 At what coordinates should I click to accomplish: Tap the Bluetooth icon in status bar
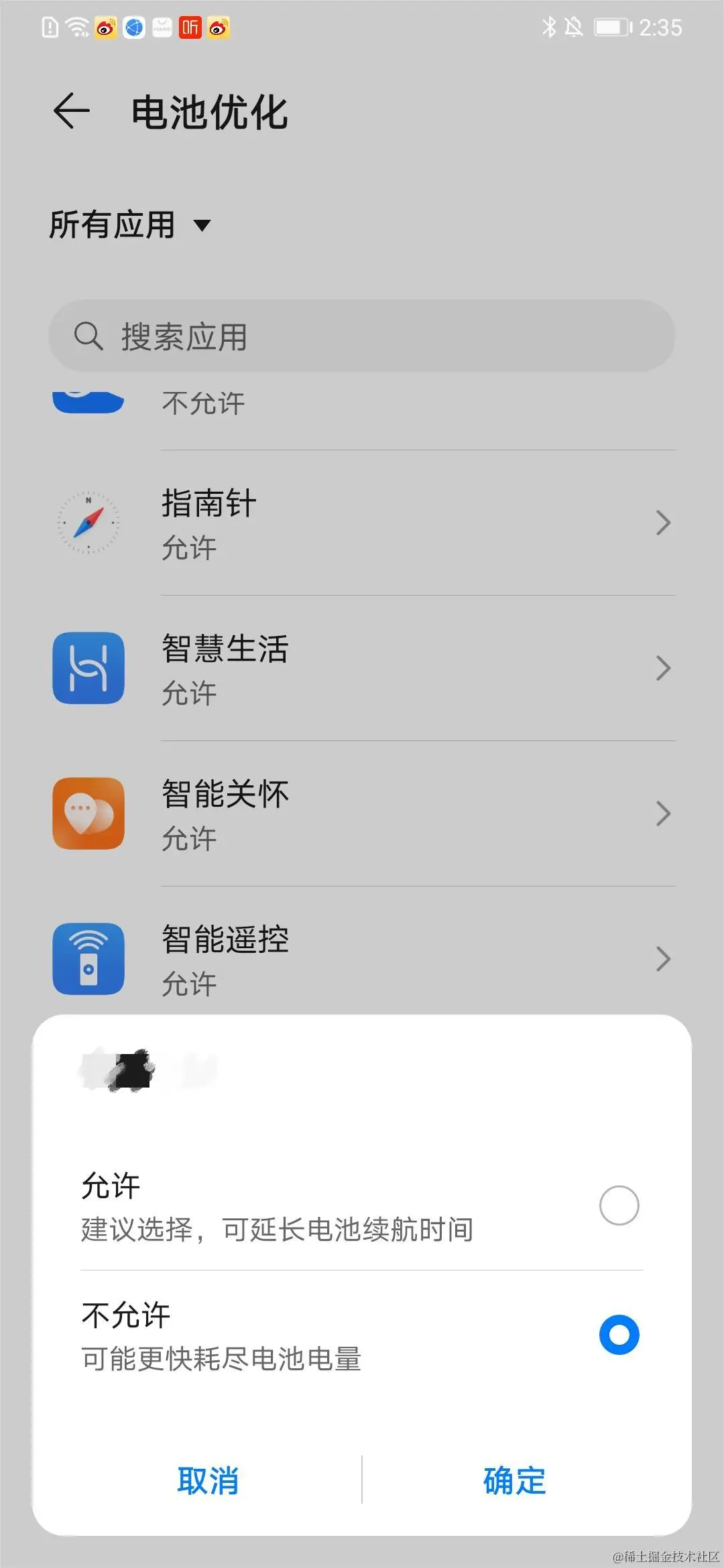point(548,27)
